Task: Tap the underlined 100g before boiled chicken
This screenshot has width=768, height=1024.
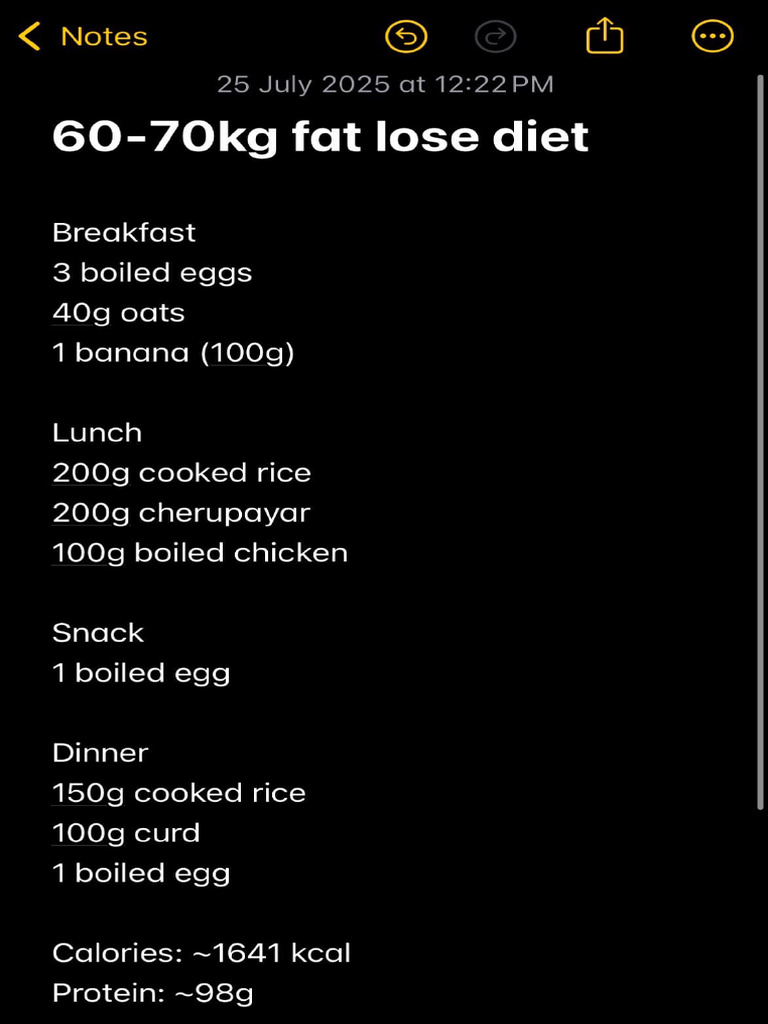Action: [x=88, y=553]
